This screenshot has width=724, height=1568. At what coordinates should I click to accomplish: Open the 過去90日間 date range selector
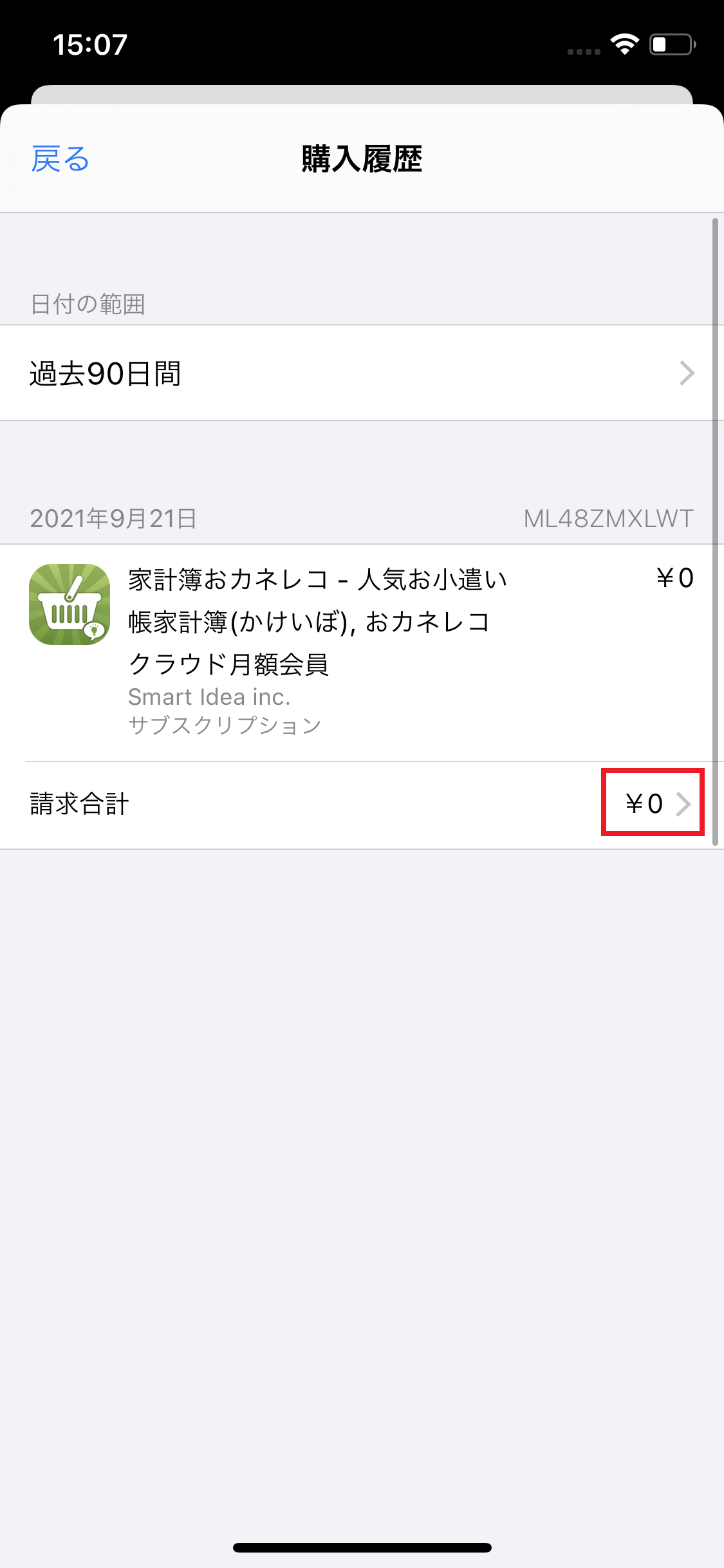[360, 373]
